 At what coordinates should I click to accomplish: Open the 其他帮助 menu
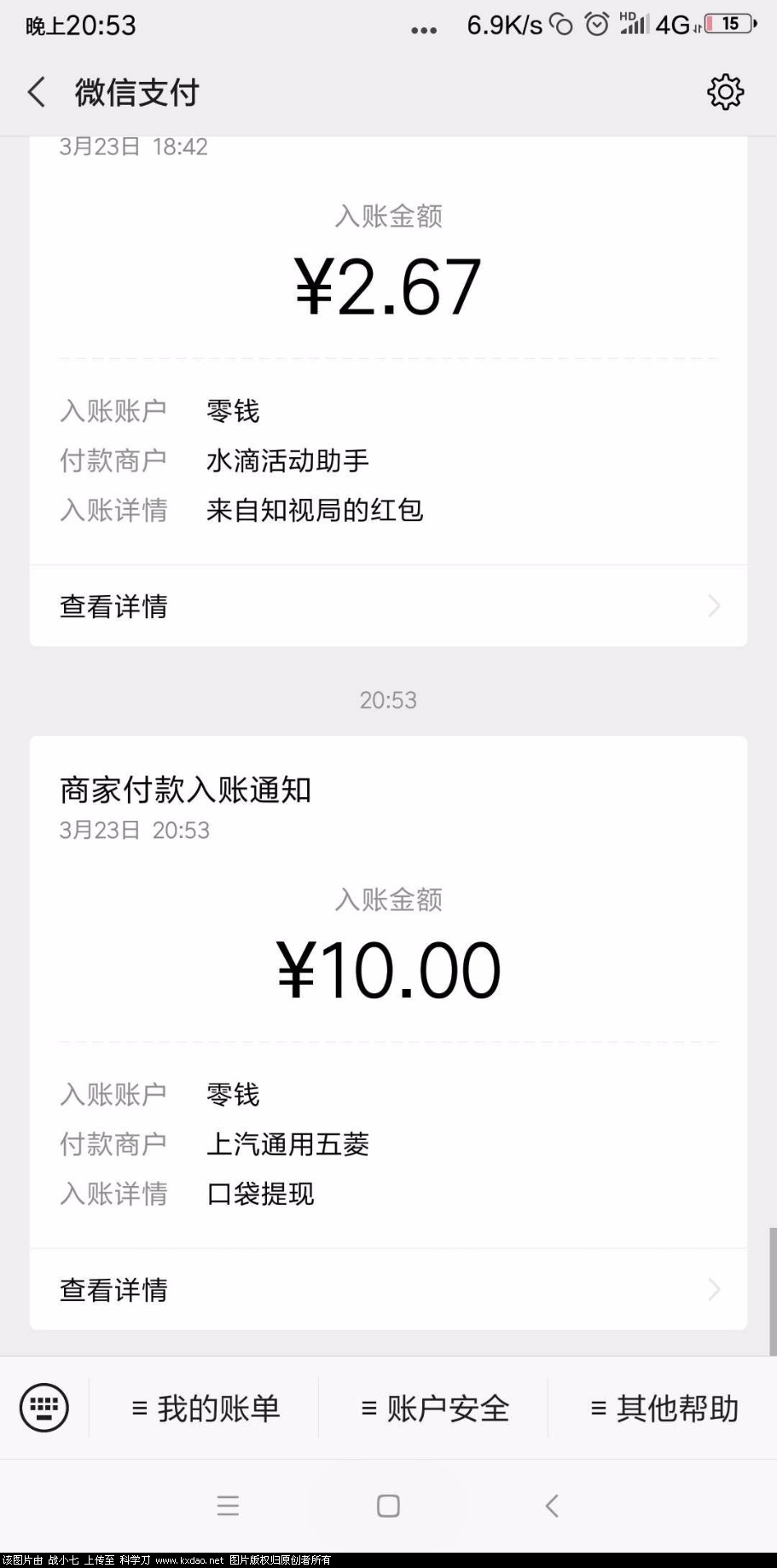pos(664,1409)
